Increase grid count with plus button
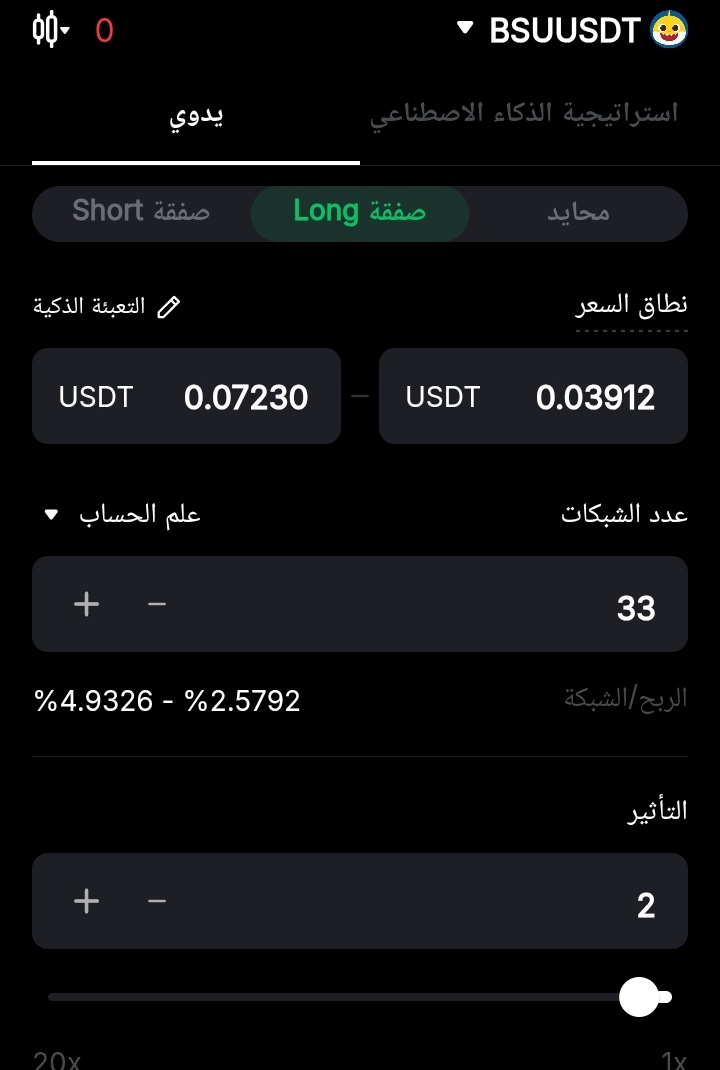Viewport: 720px width, 1070px height. 87,604
